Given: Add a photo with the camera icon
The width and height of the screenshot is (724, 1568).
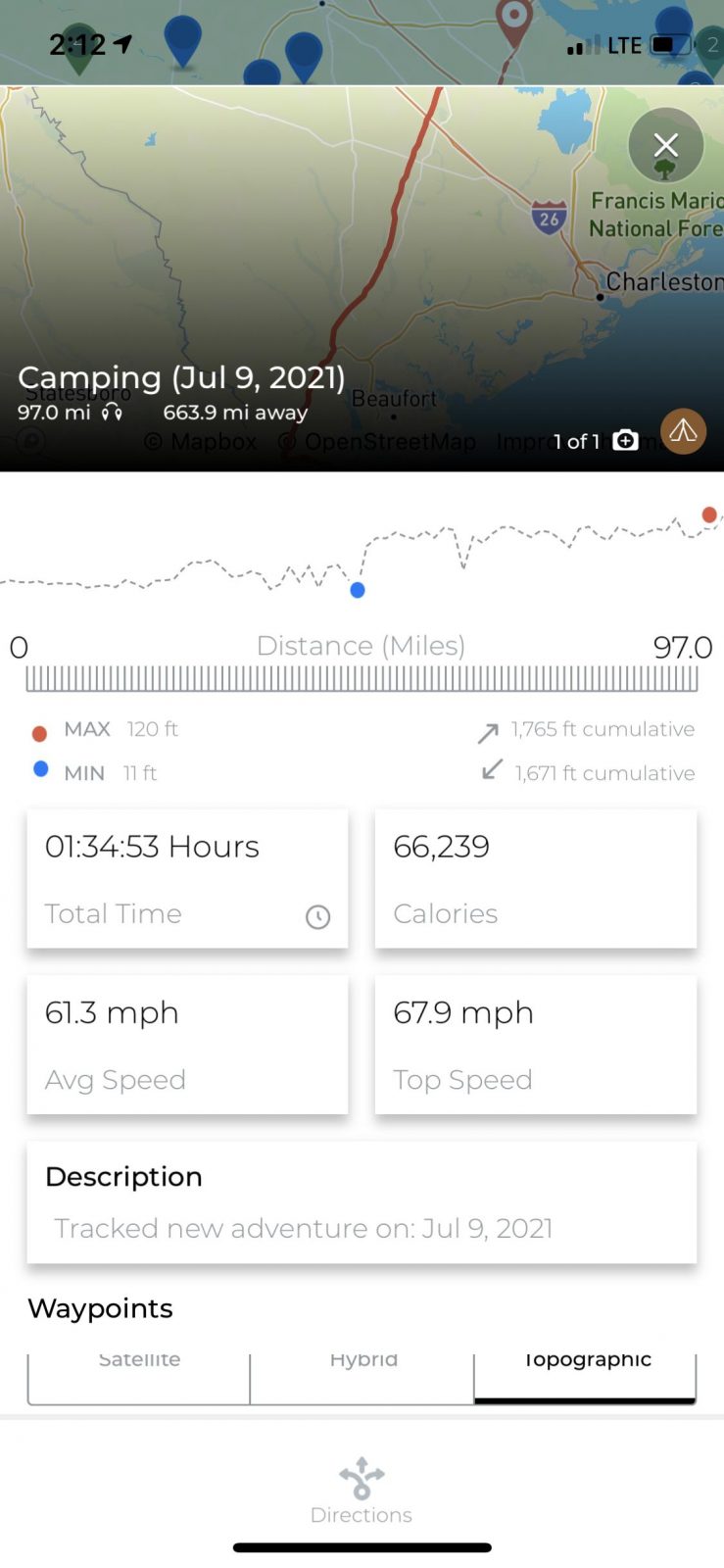Looking at the screenshot, I should pyautogui.click(x=625, y=441).
